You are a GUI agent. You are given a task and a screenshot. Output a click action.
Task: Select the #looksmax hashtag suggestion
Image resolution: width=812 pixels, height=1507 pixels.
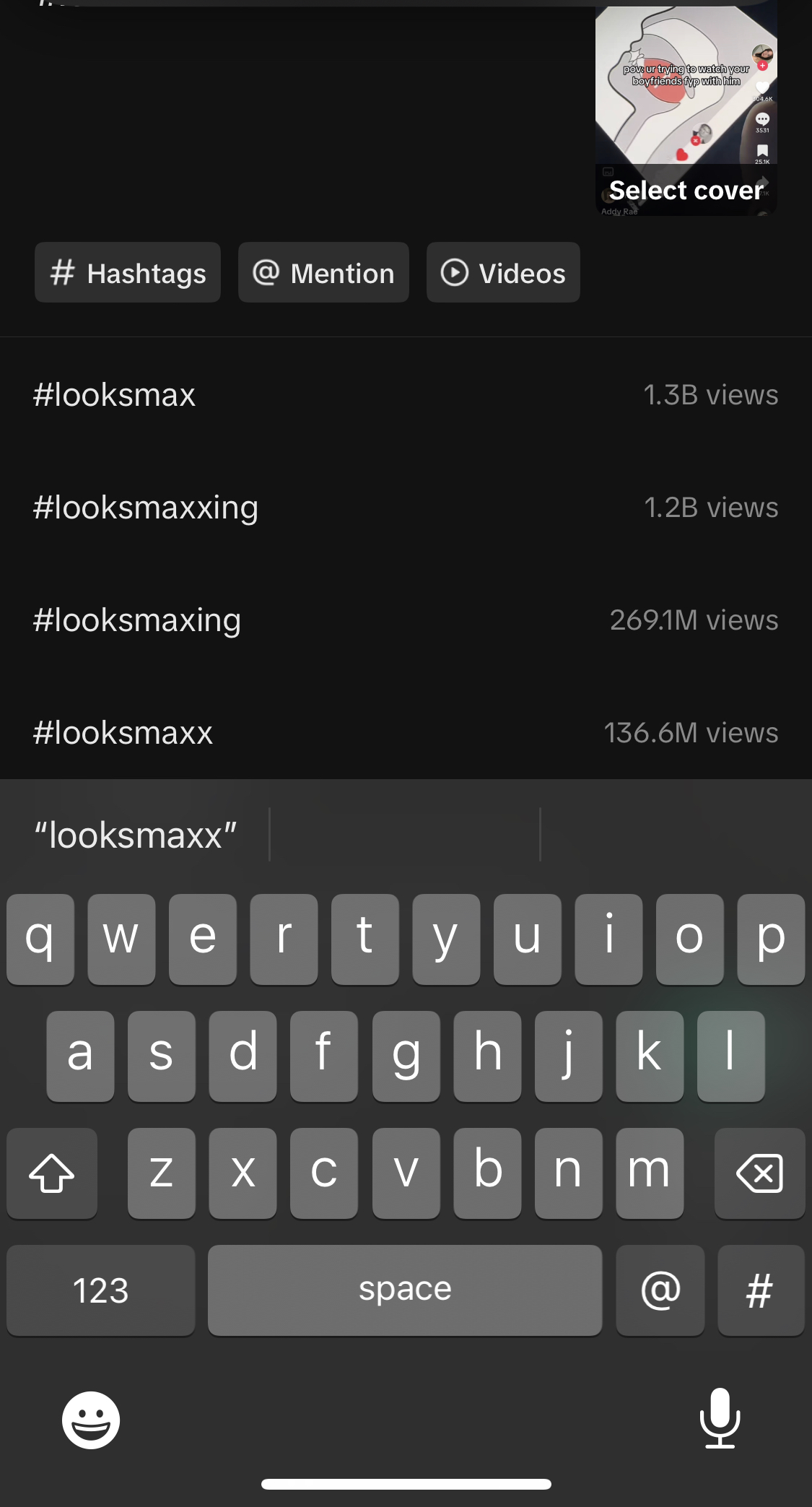pyautogui.click(x=404, y=395)
